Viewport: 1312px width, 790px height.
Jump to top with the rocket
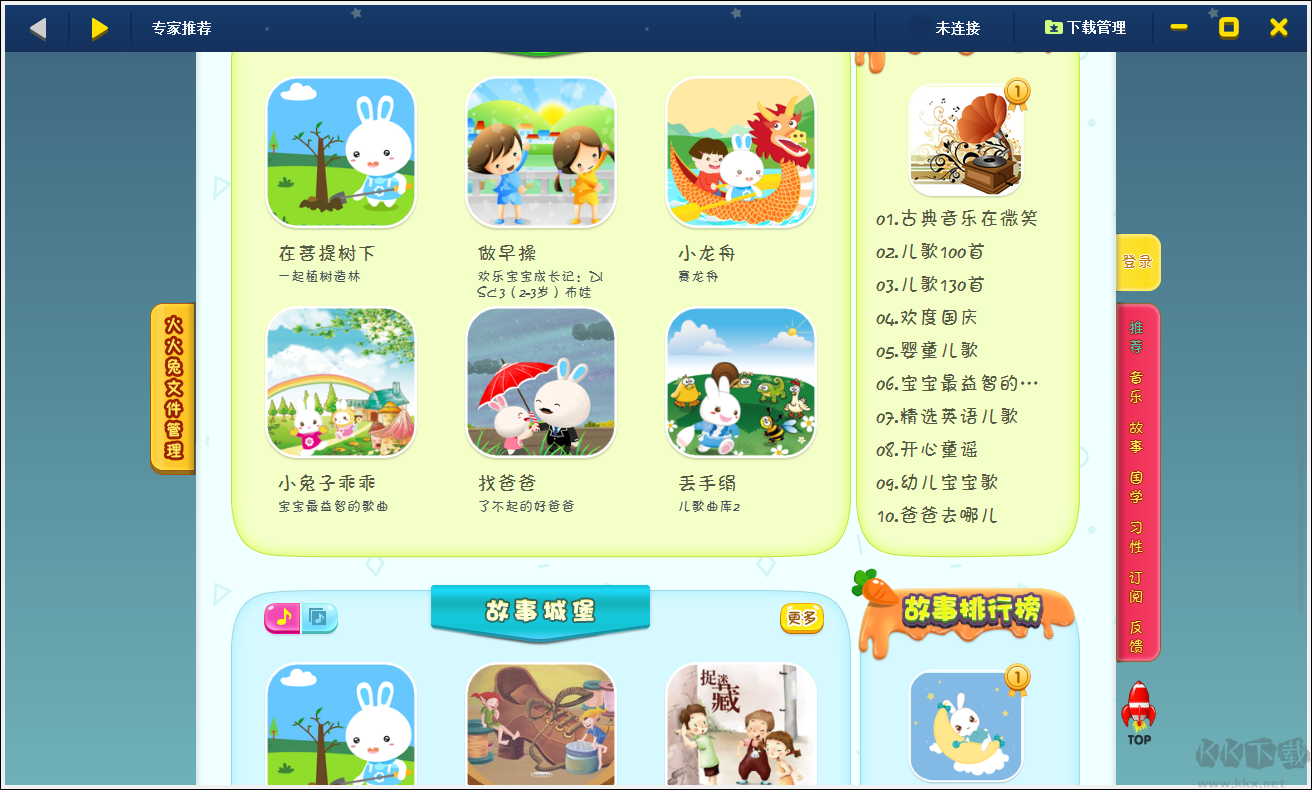click(1138, 712)
